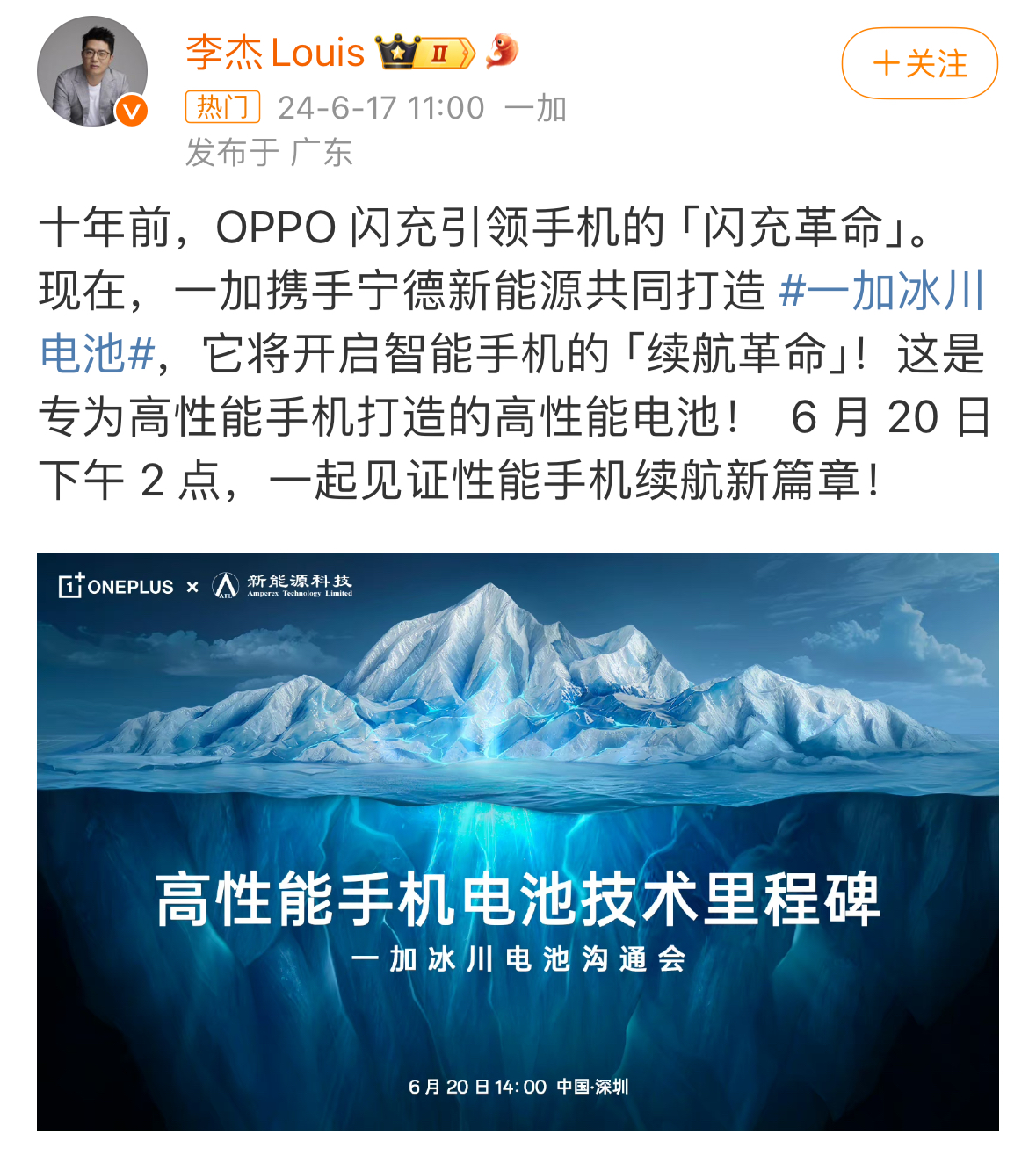This screenshot has width=1036, height=1164.
Task: Tap the crown membership badge
Action: [425, 53]
